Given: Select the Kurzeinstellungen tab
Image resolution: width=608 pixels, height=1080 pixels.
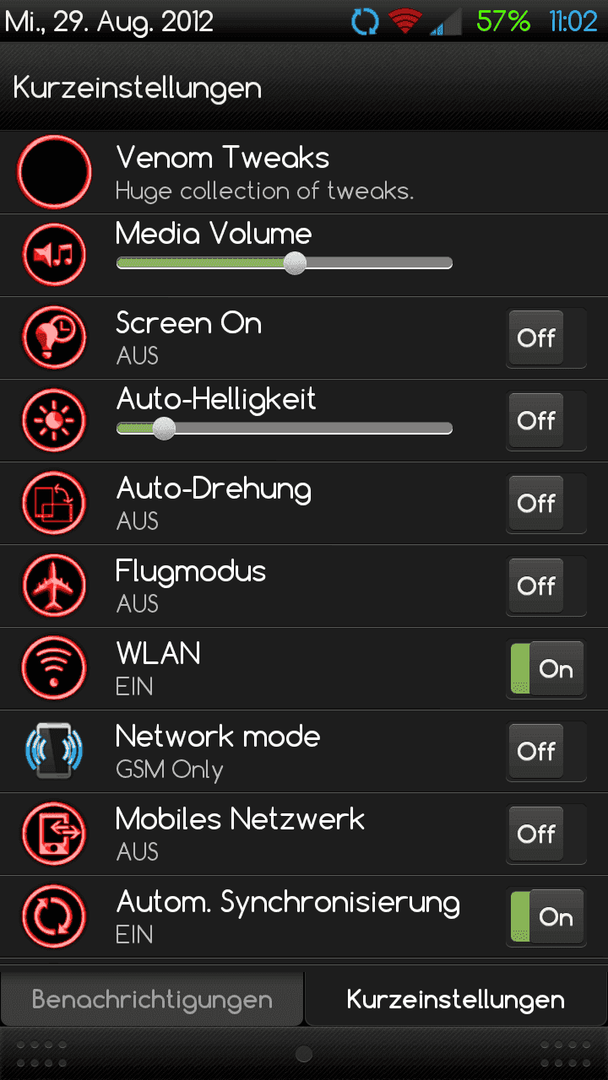Looking at the screenshot, I should tap(456, 999).
